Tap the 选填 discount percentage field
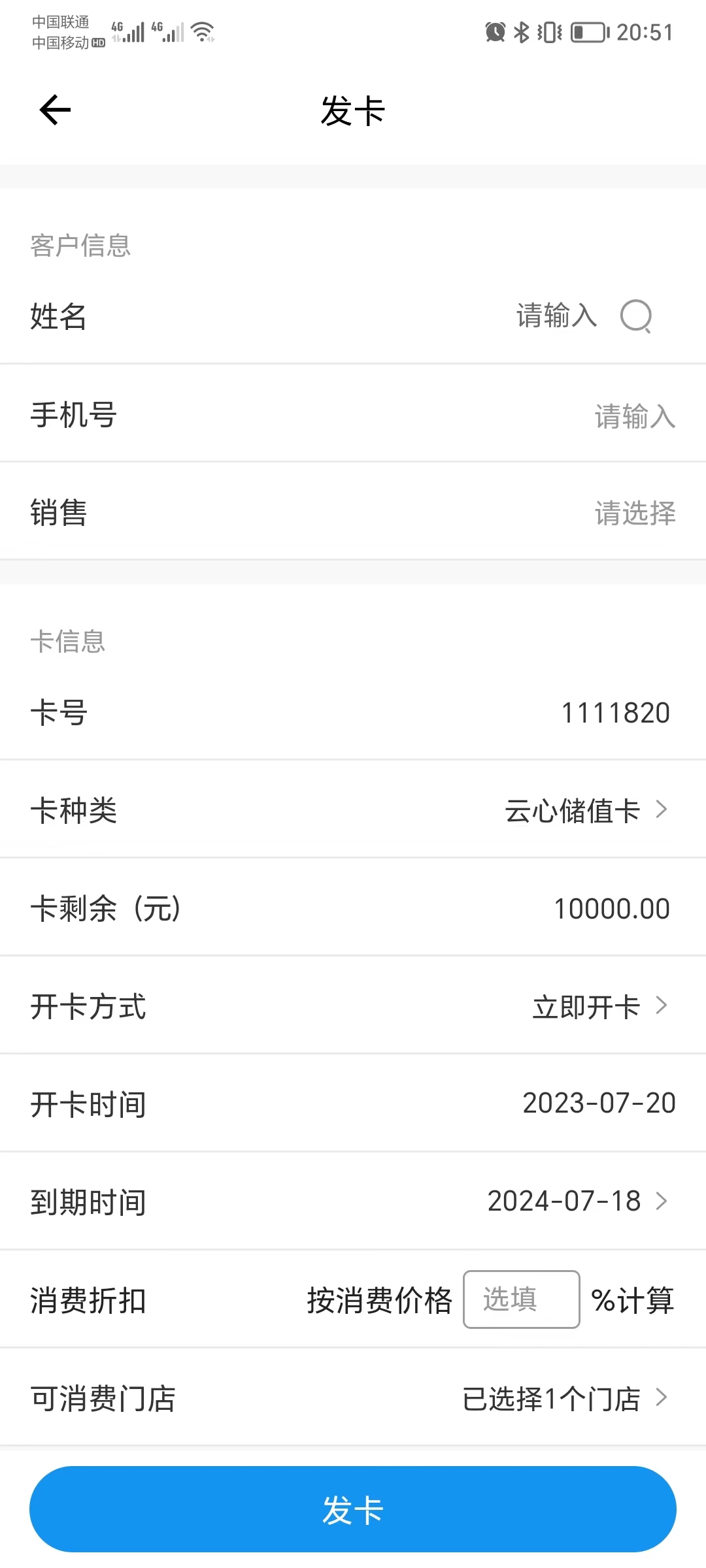The image size is (706, 1568). point(521,1299)
